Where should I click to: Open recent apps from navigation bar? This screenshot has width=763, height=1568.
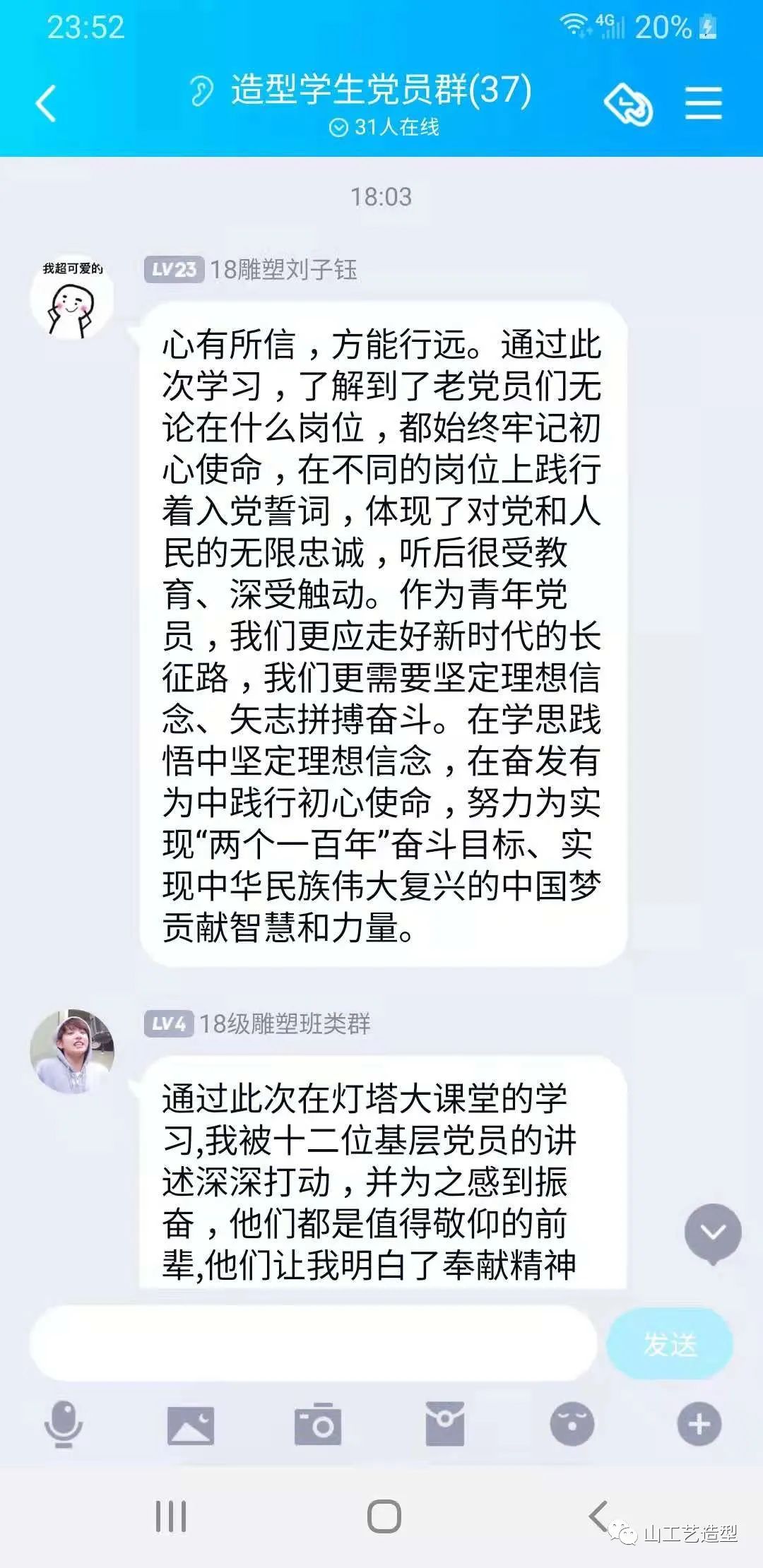[170, 1516]
